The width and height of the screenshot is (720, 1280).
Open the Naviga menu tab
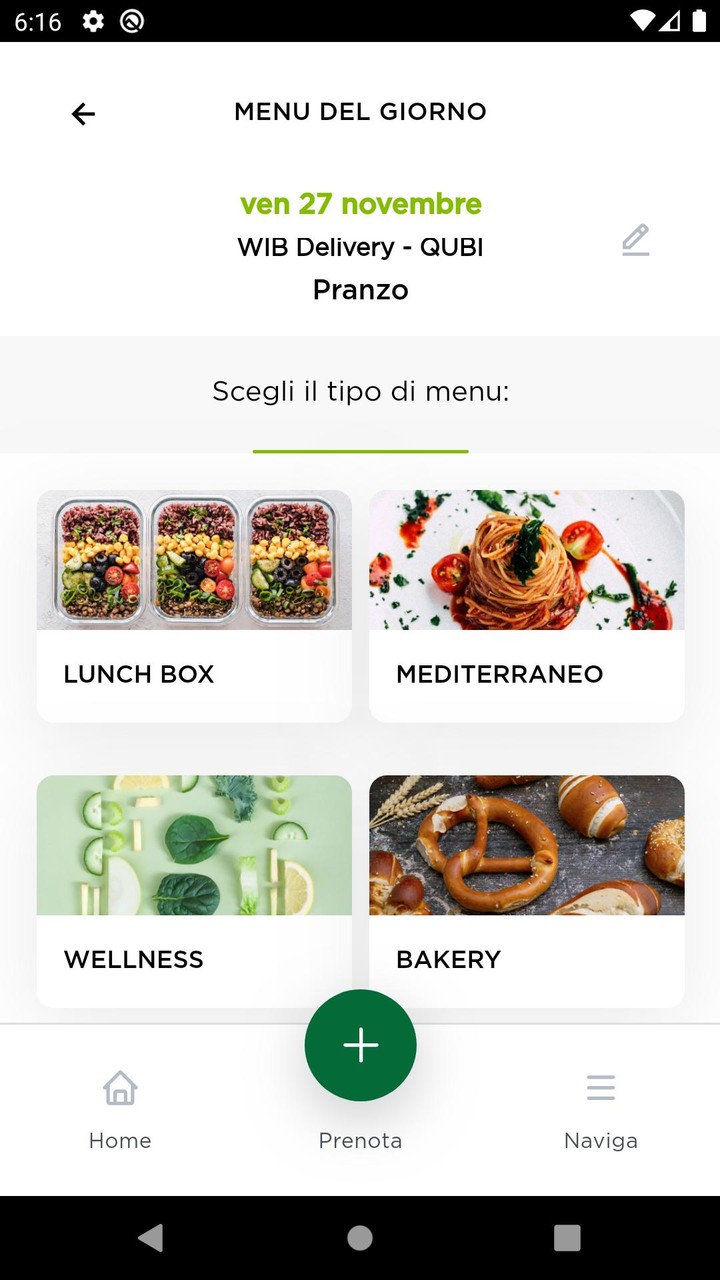point(600,1110)
